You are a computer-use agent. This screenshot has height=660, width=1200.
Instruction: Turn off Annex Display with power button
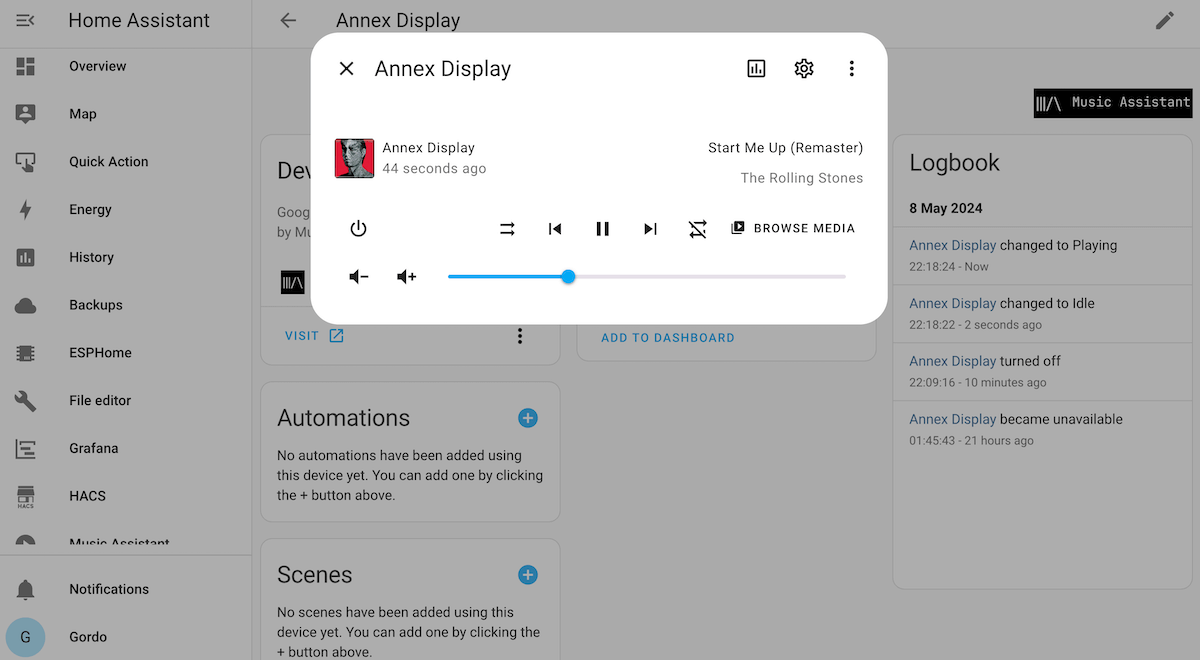click(359, 229)
